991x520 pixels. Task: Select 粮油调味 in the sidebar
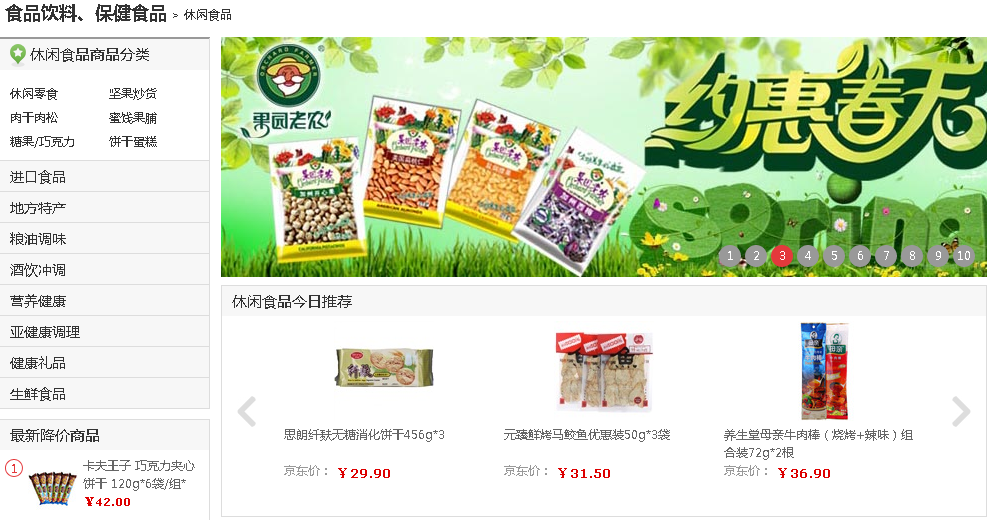pos(38,239)
